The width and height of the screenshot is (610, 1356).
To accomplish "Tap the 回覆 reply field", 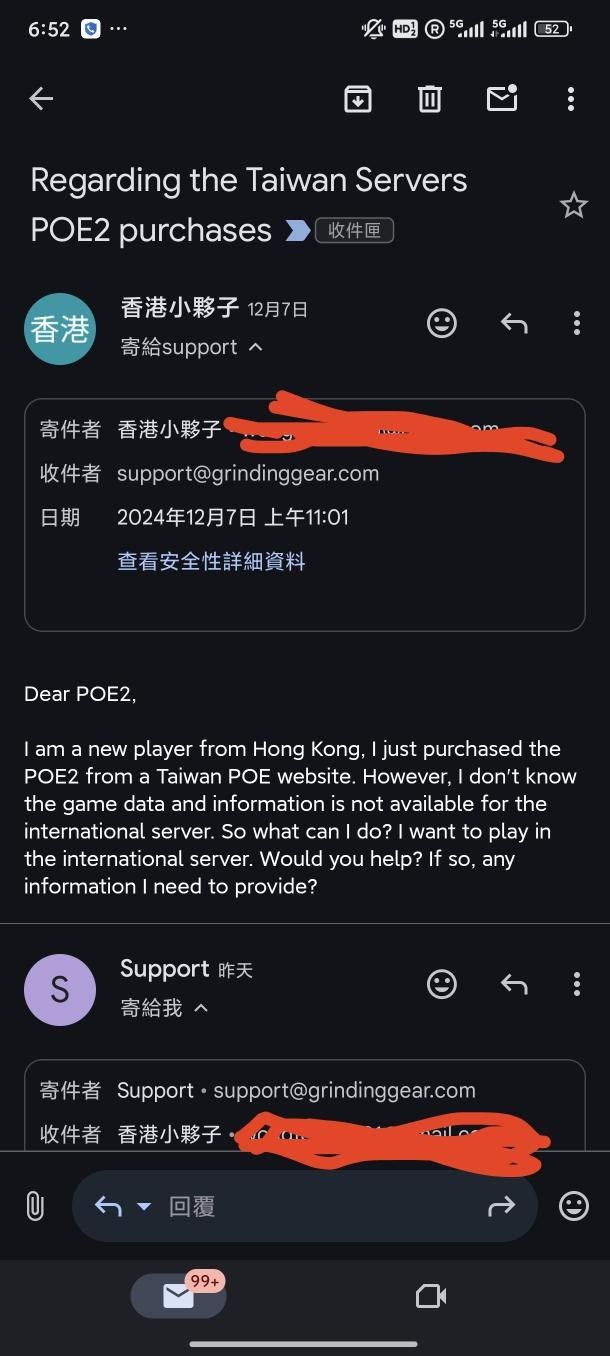I will [300, 1207].
